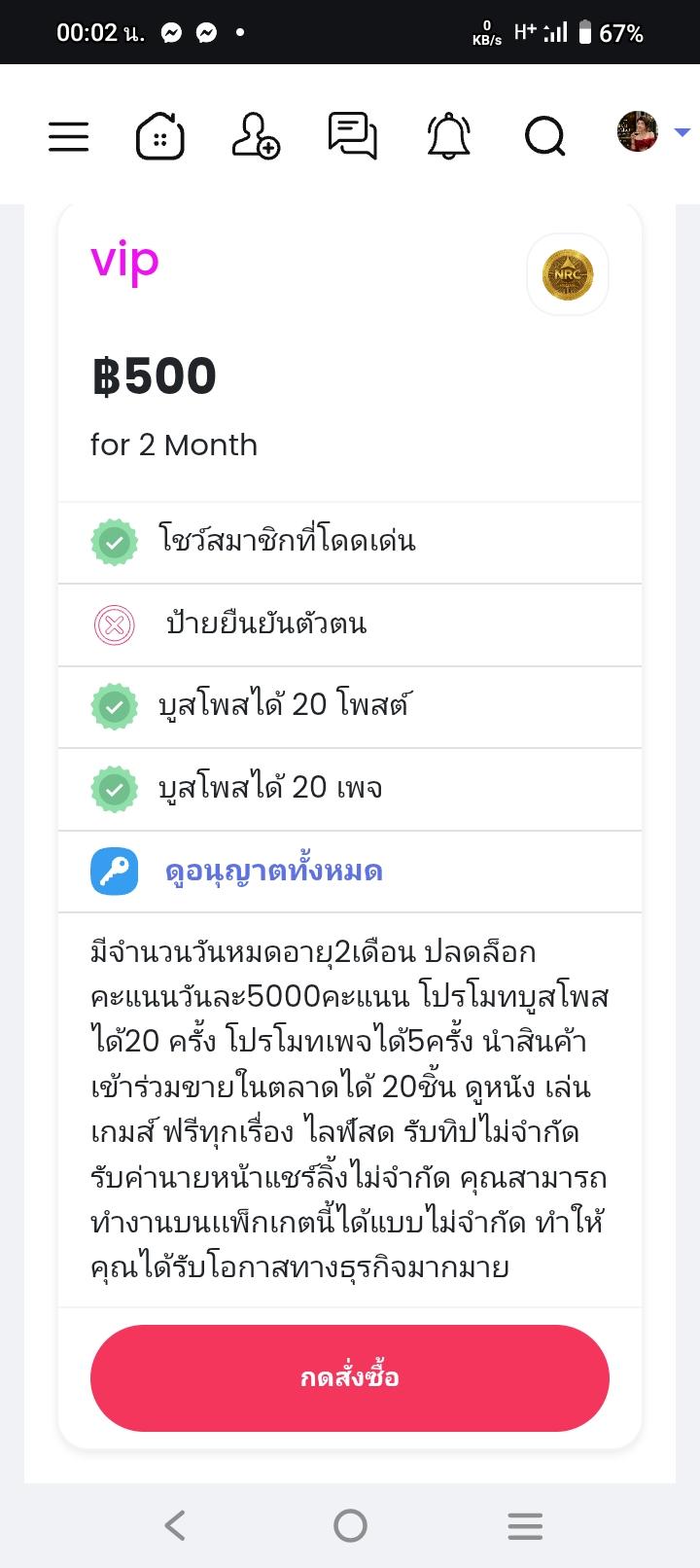Open the messages chat icon

point(352,135)
